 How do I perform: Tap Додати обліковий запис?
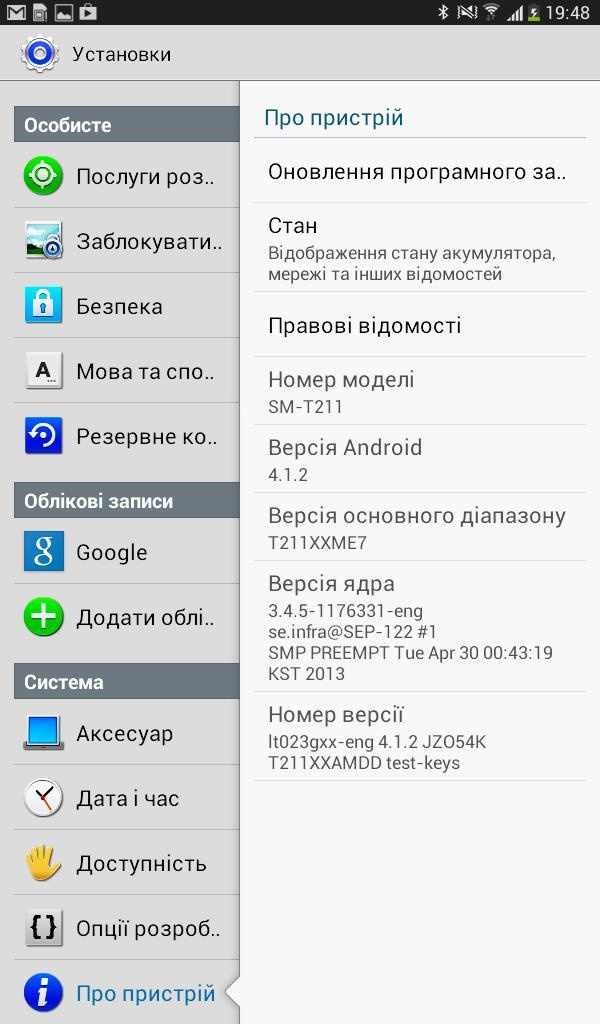coord(126,617)
